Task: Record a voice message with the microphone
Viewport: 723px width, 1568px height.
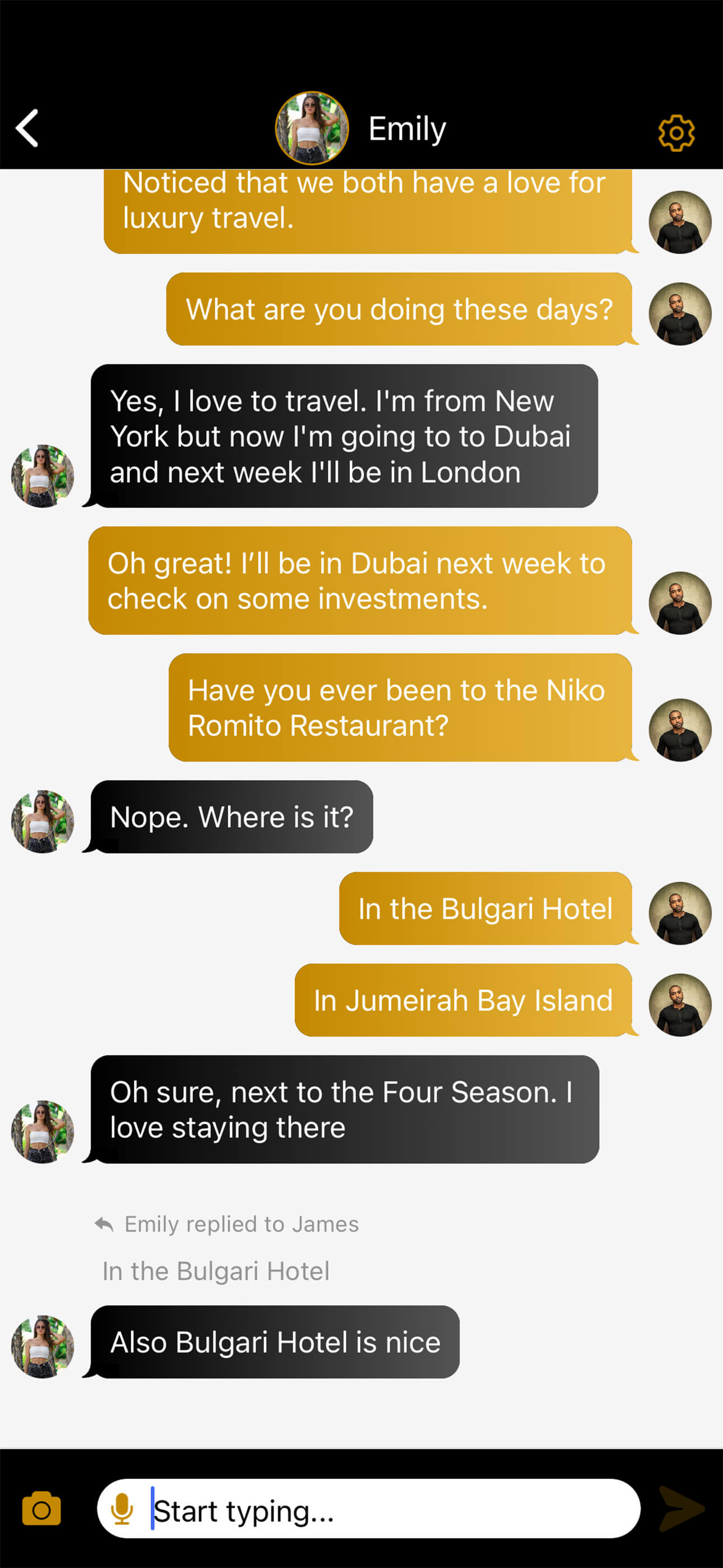Action: 122,1509
